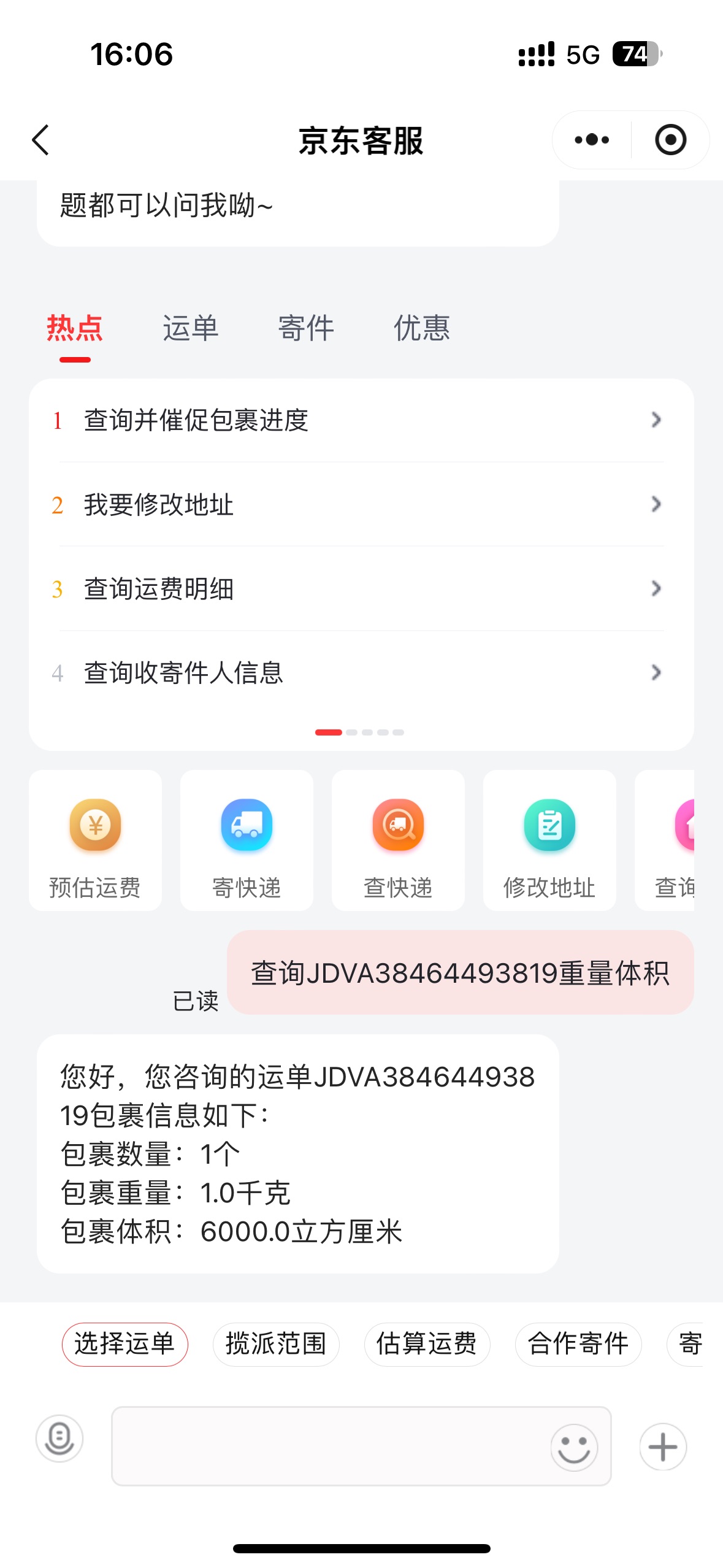Tap the 合作寄件 chip
Viewport: 723px width, 1568px height.
tap(578, 1344)
